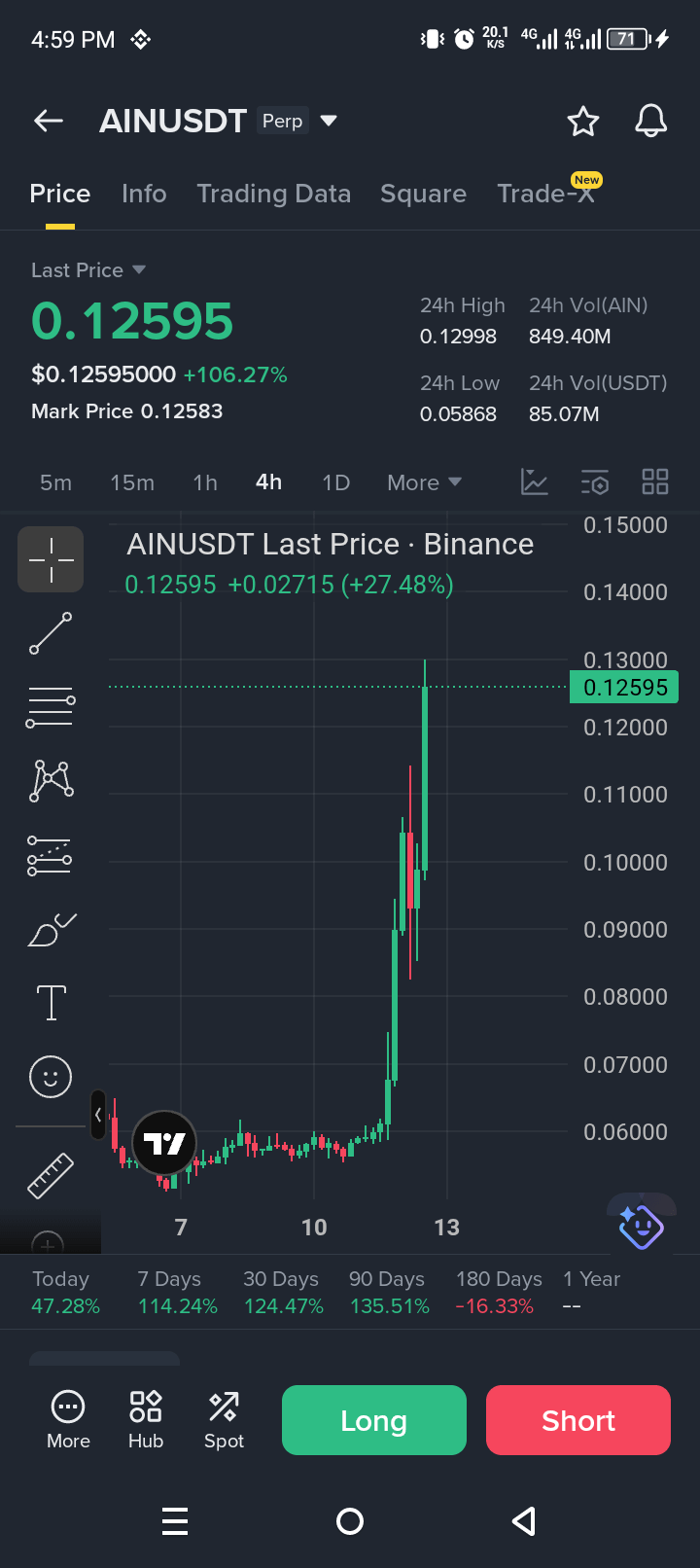This screenshot has width=700, height=1568.
Task: Open the Trade-X tab
Action: pyautogui.click(x=545, y=194)
